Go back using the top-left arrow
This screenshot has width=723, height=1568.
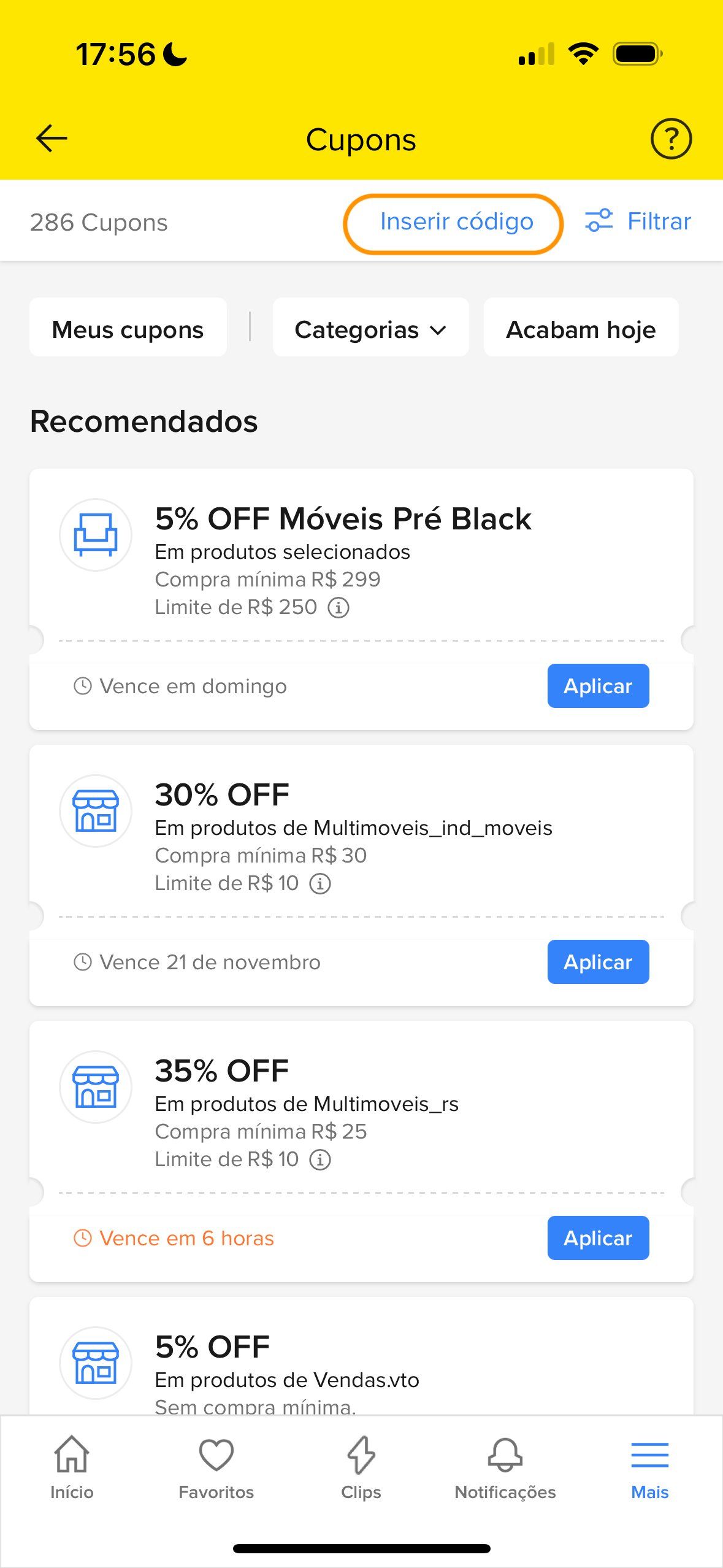pyautogui.click(x=52, y=139)
